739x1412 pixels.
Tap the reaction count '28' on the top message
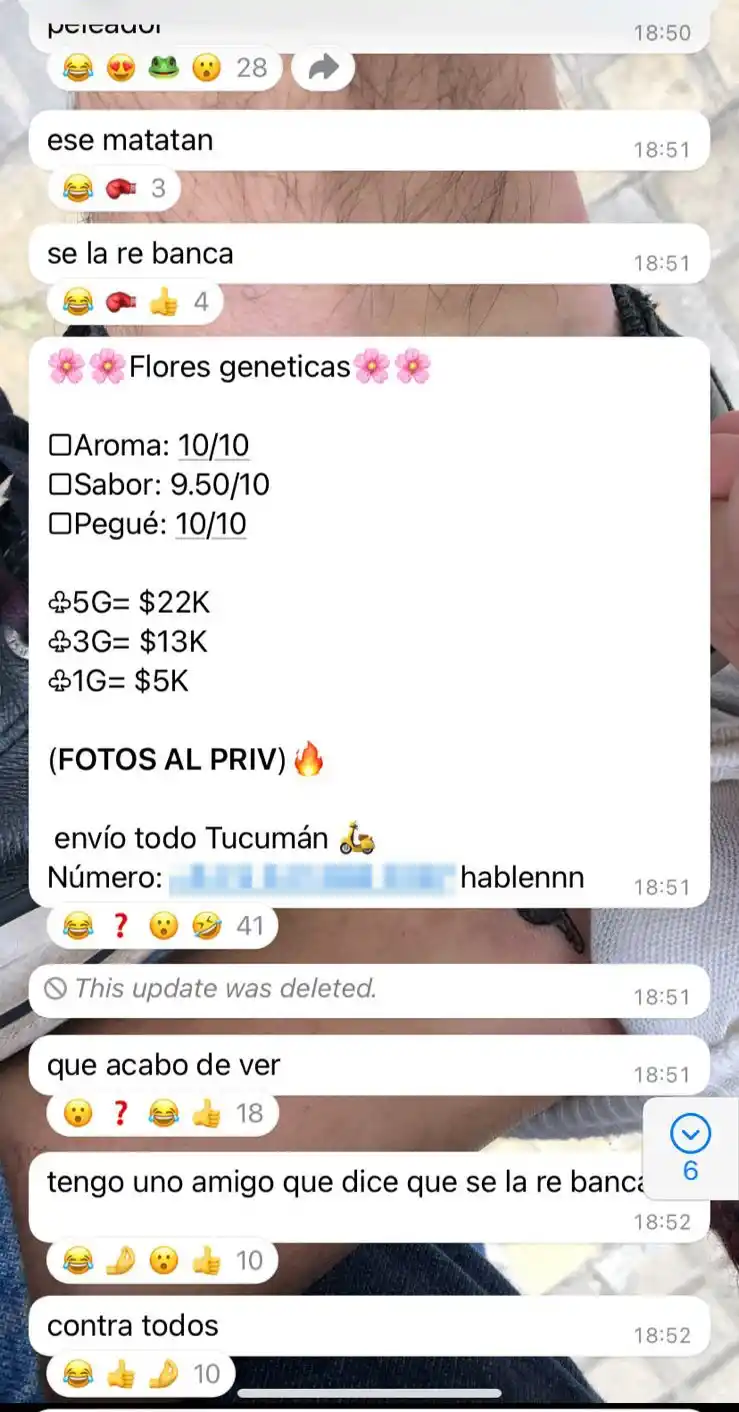pos(253,68)
